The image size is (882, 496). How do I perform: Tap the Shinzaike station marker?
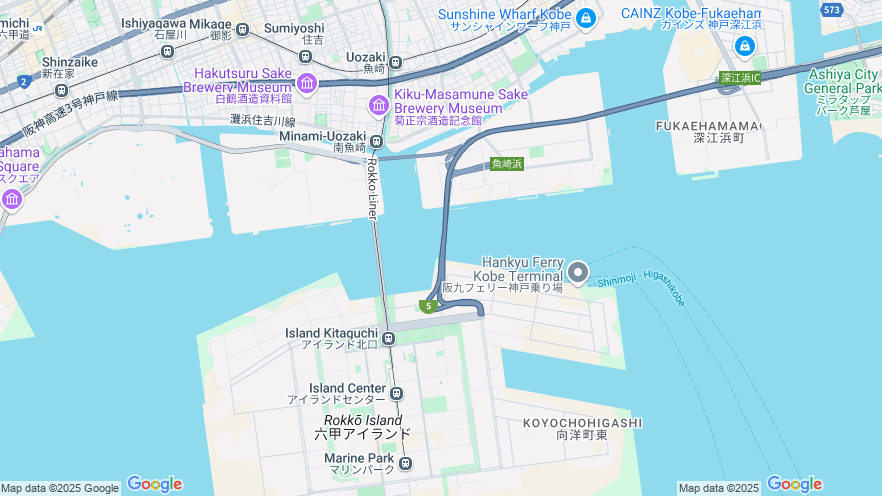click(x=62, y=89)
